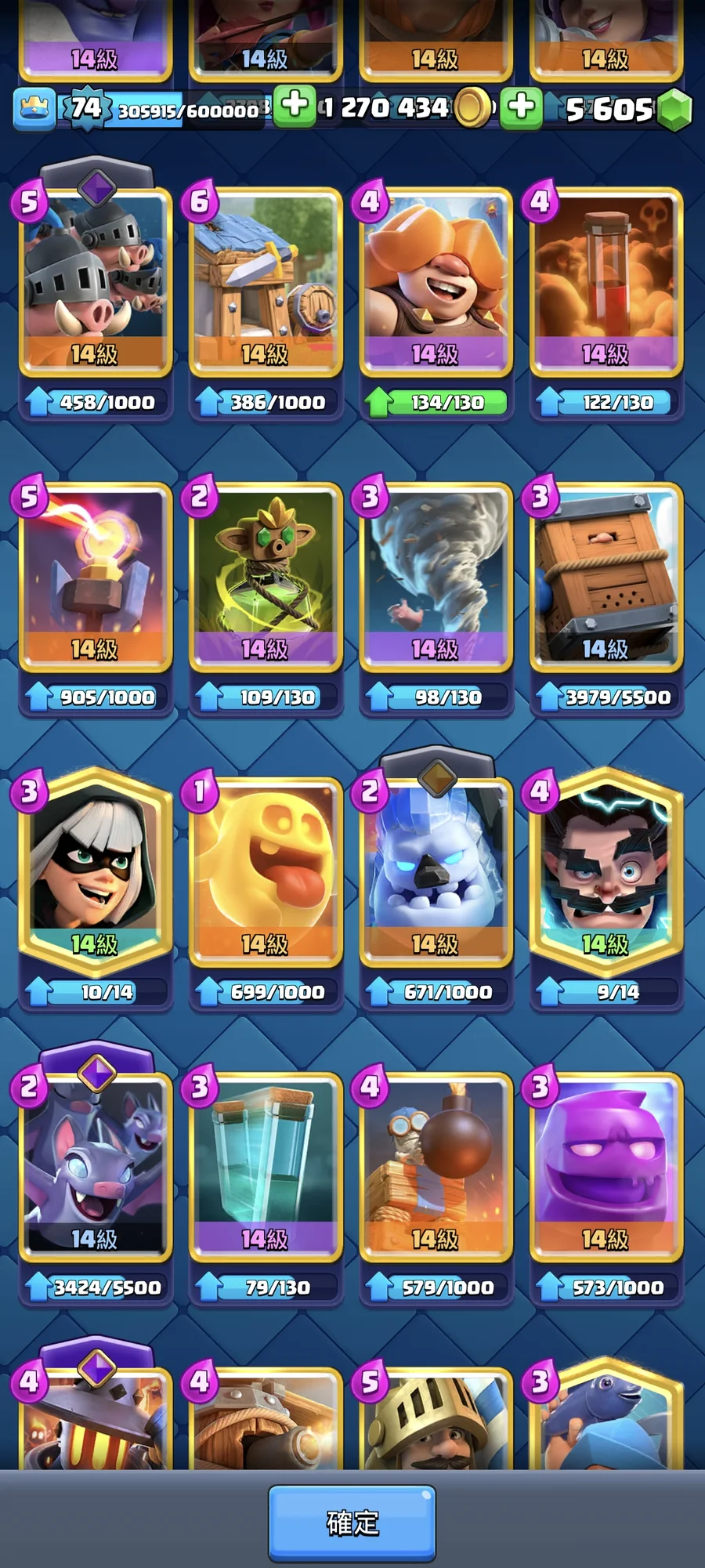Tap the 確定 confirm button

tap(352, 1523)
